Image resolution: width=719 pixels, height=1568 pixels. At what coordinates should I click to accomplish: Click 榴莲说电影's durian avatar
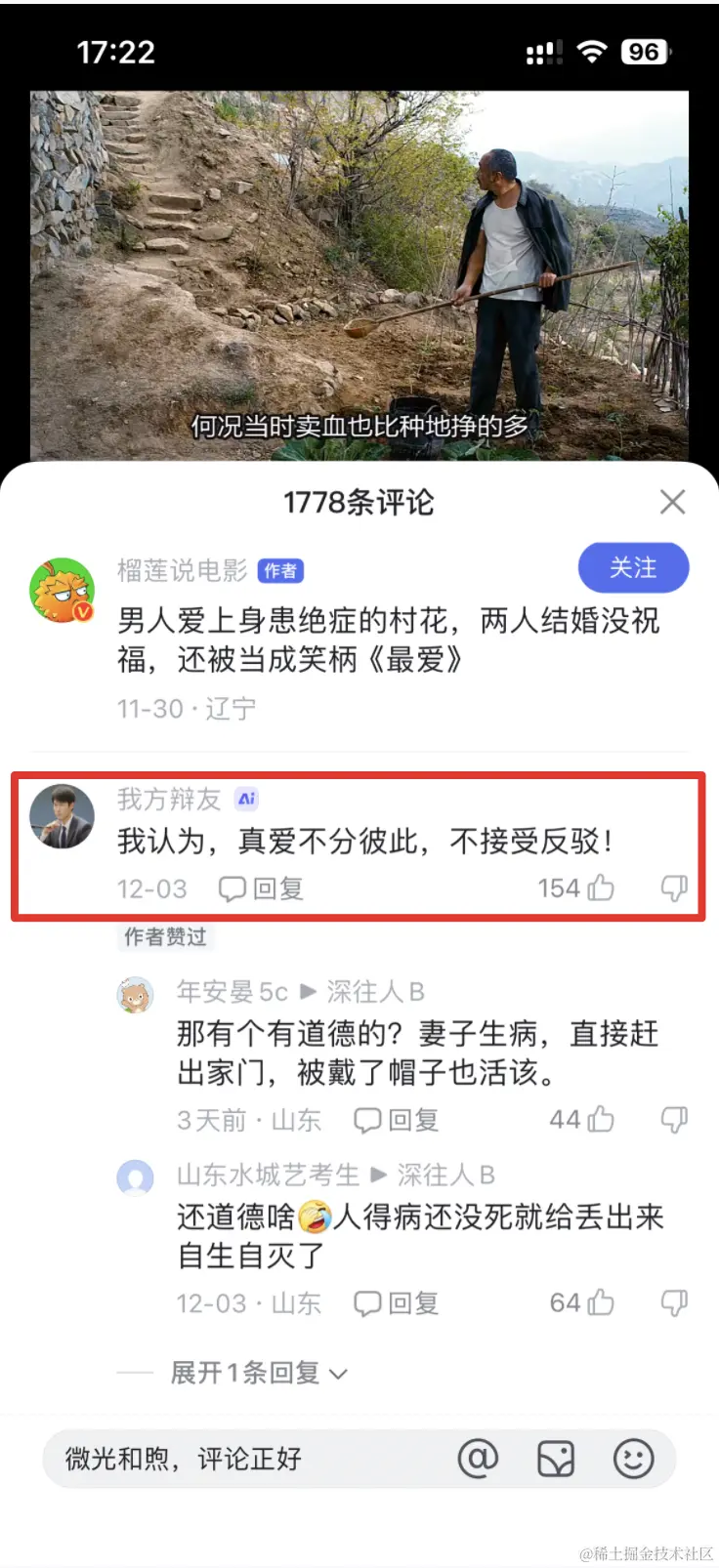coord(63,587)
